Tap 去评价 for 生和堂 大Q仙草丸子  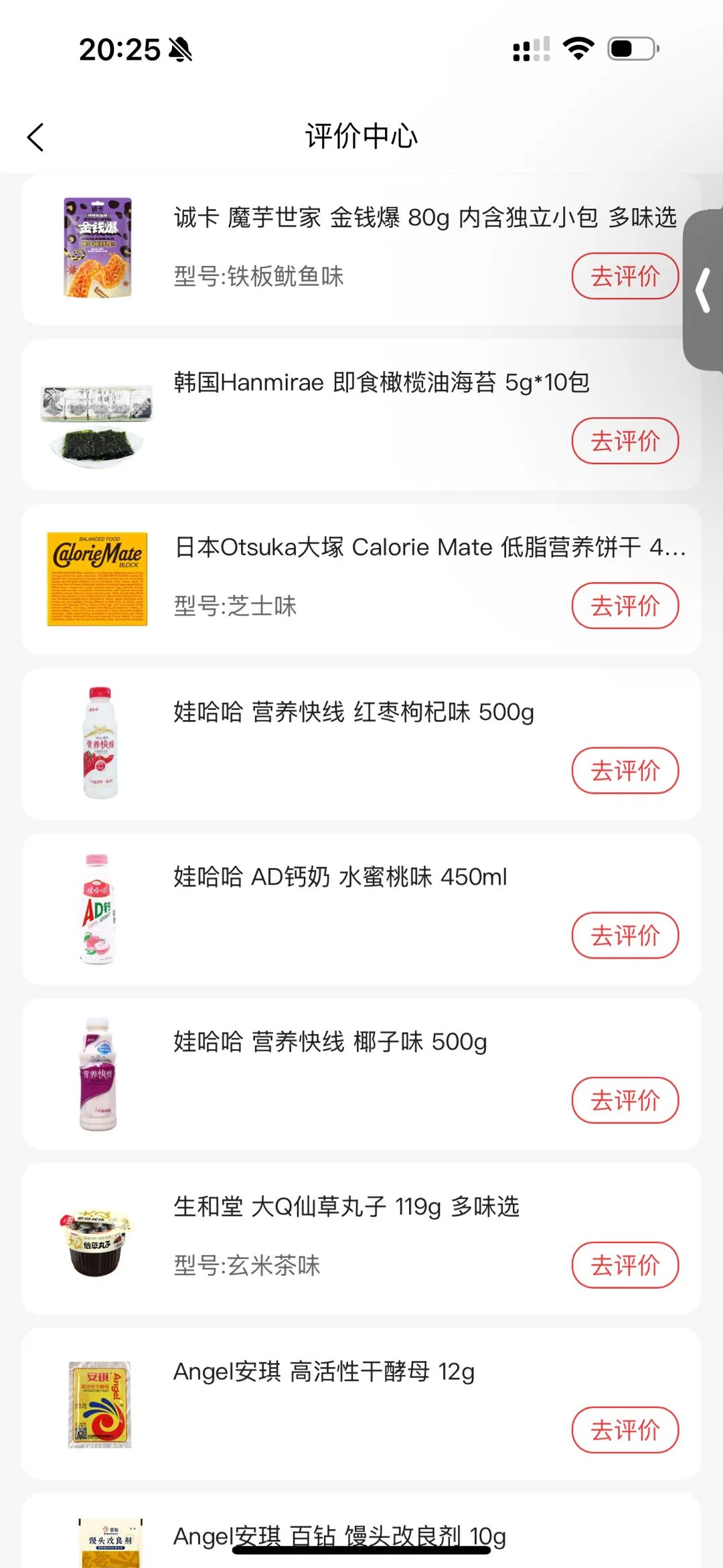coord(625,1265)
